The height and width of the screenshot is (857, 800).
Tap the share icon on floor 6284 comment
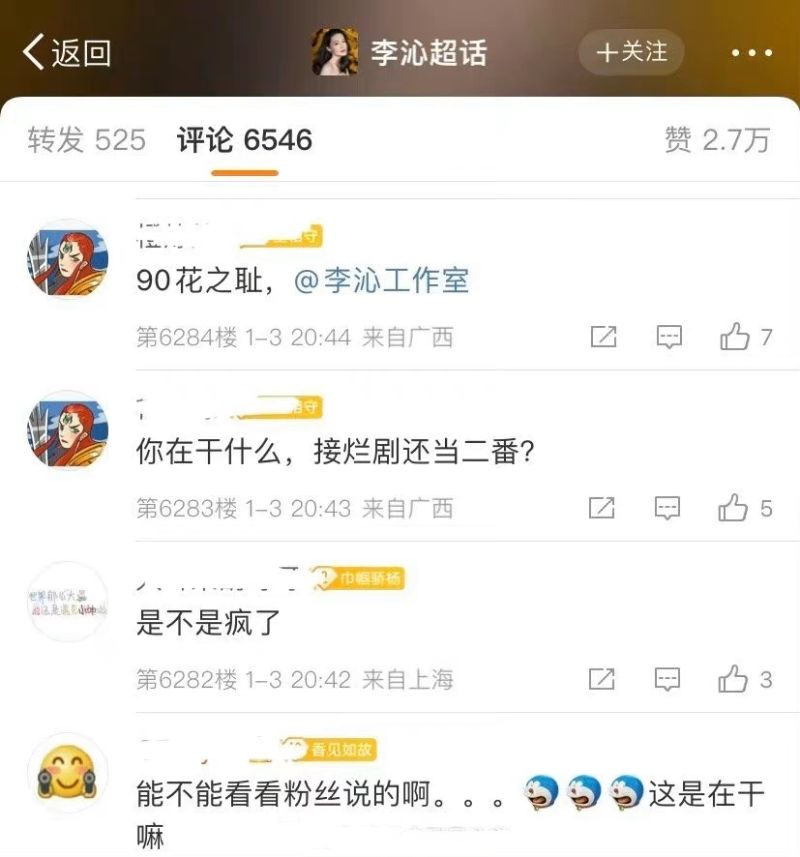pos(602,338)
